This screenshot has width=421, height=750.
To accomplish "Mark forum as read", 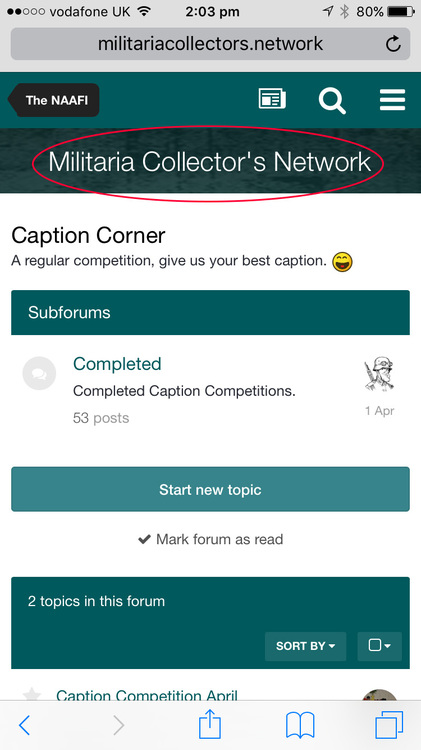I will (210, 540).
